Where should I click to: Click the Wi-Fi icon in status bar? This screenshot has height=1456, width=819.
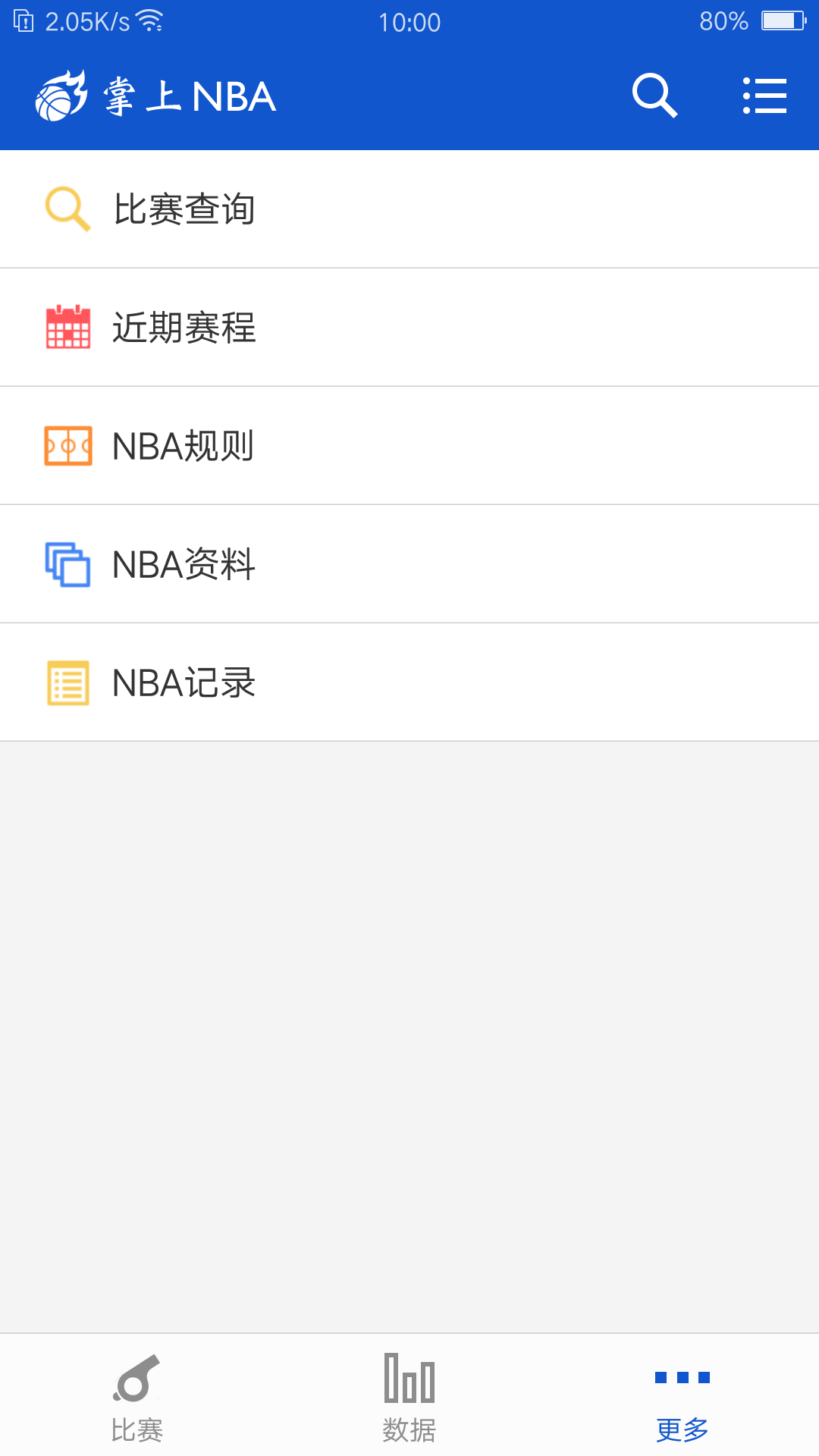[x=149, y=20]
